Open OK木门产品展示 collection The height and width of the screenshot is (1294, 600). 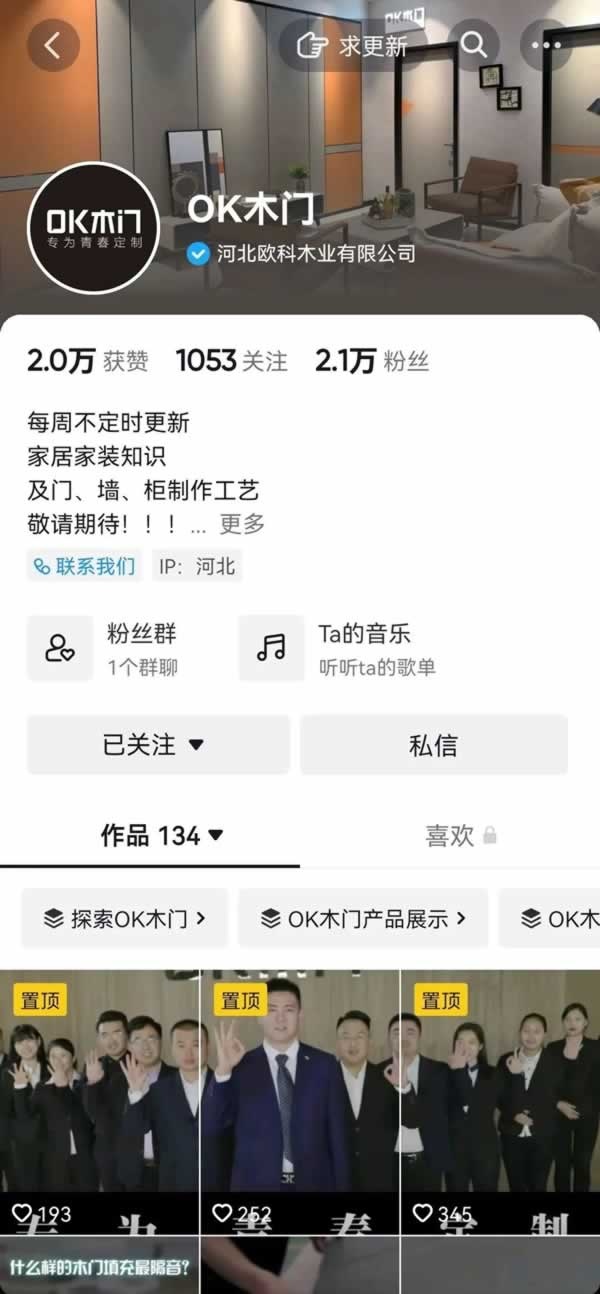point(363,918)
